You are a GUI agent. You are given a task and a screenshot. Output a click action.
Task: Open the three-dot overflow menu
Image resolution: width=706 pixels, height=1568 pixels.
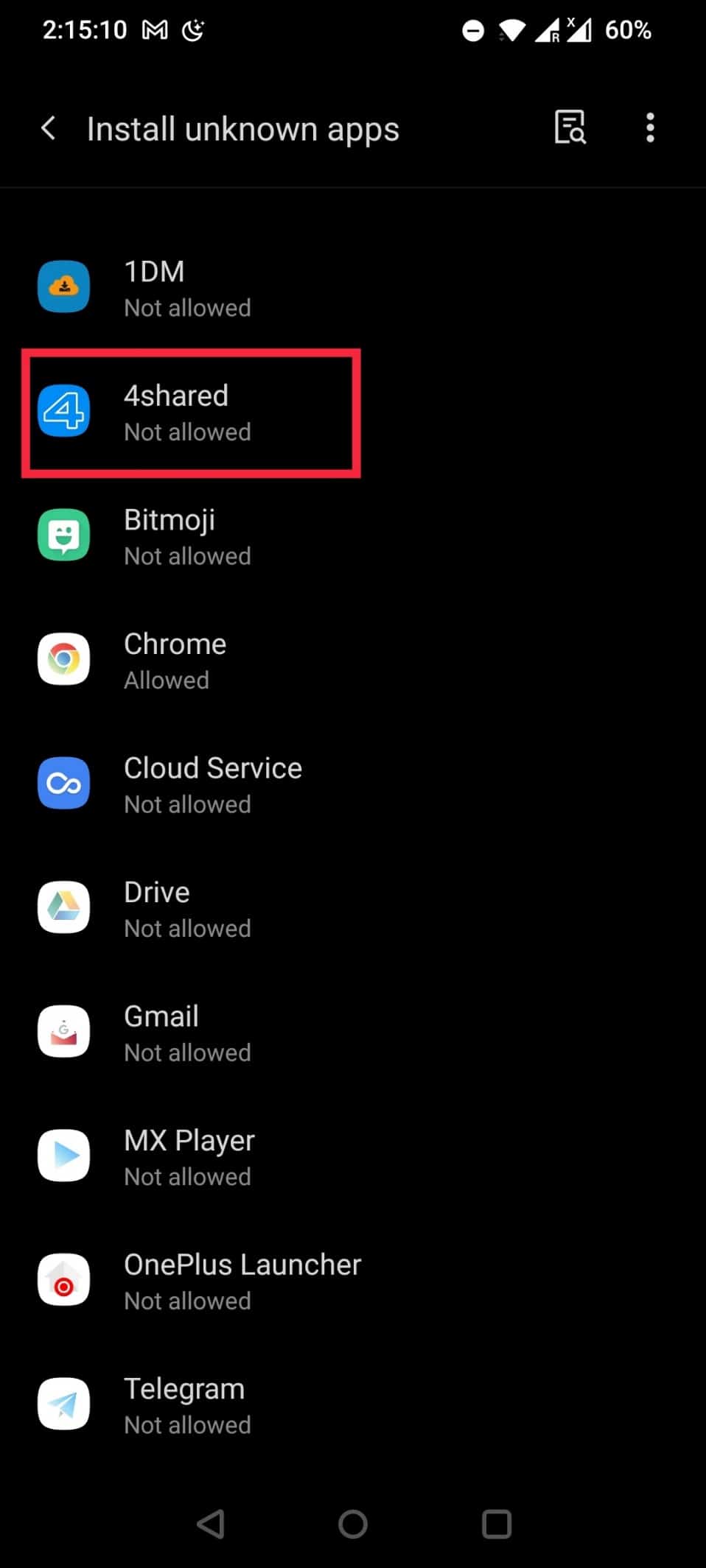click(650, 127)
